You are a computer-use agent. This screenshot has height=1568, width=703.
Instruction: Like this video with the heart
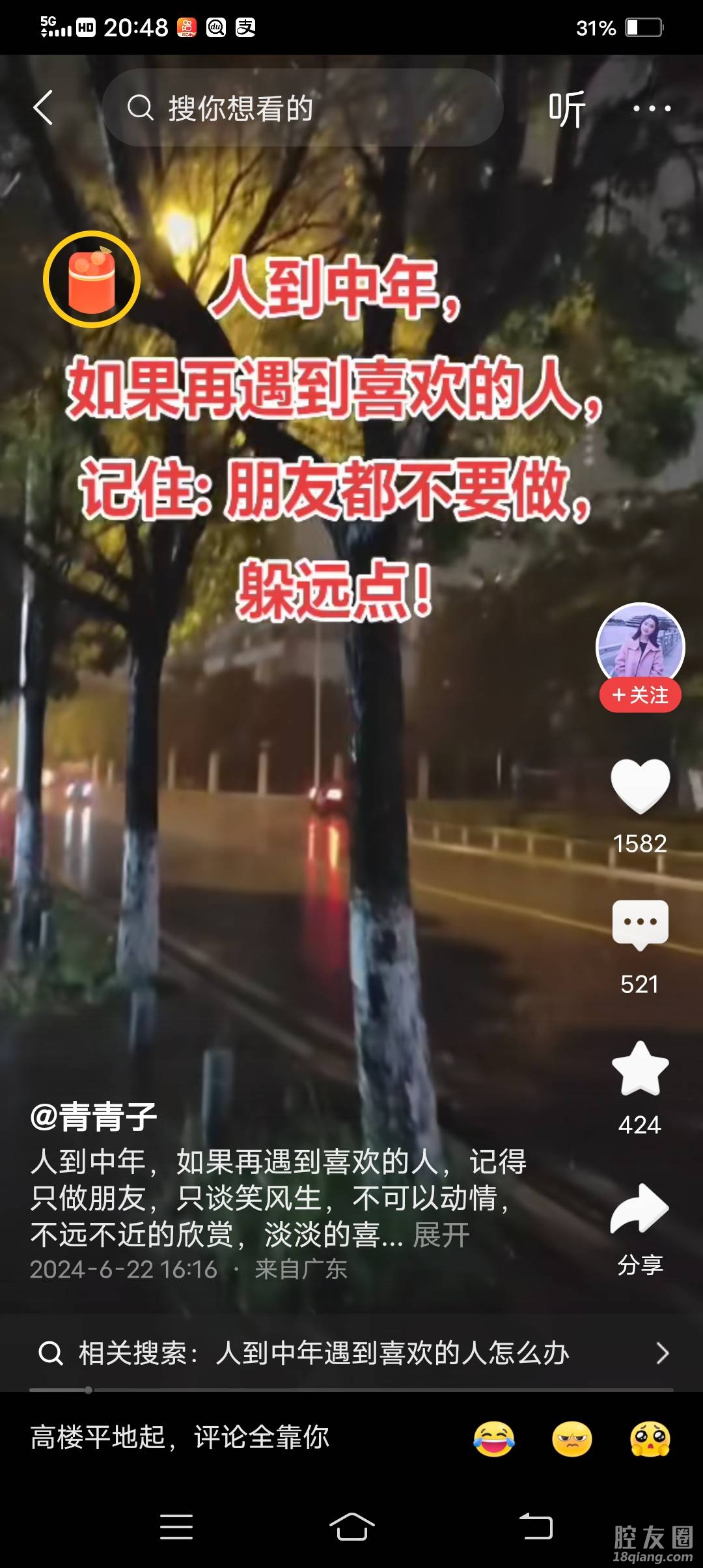click(640, 786)
